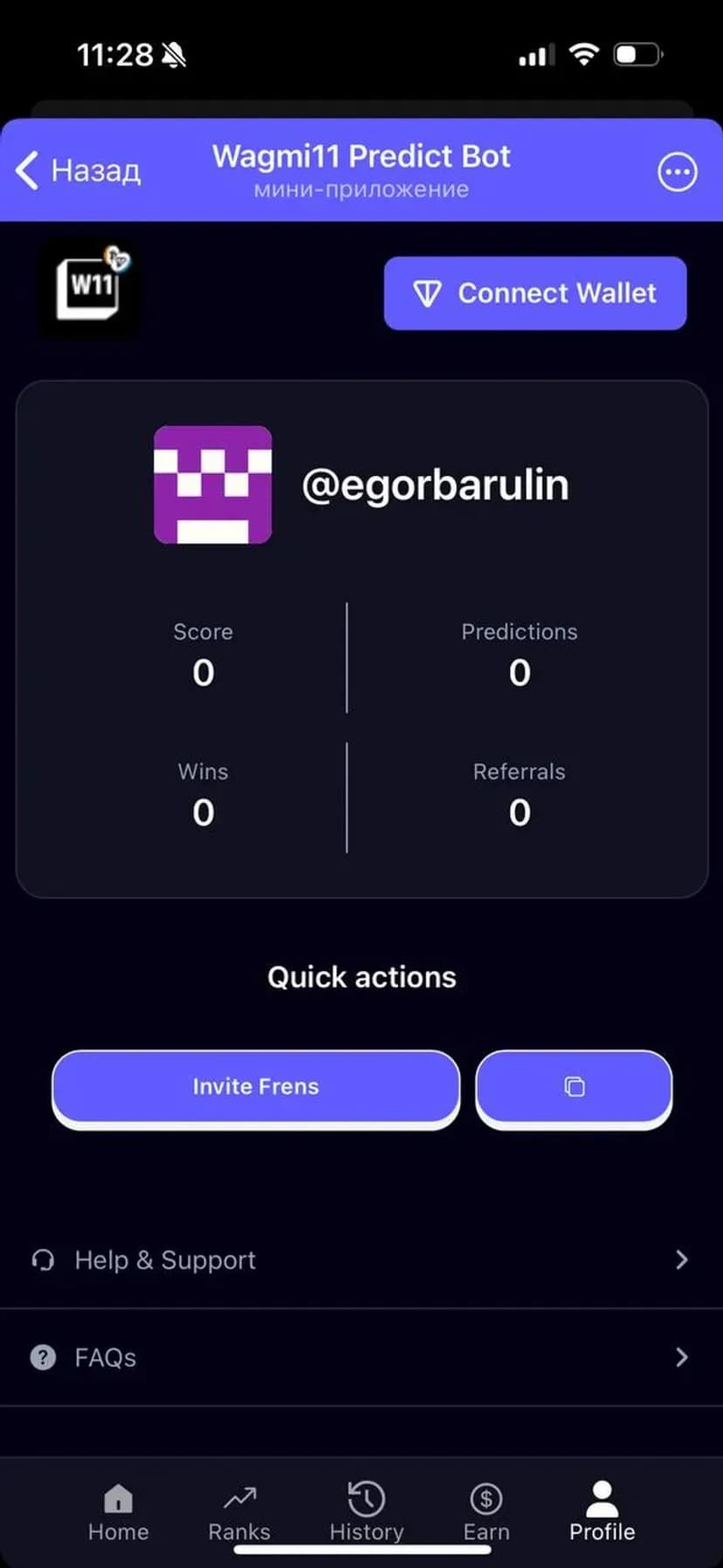Select the Profile tab
This screenshot has width=723, height=1568.
(x=602, y=1513)
